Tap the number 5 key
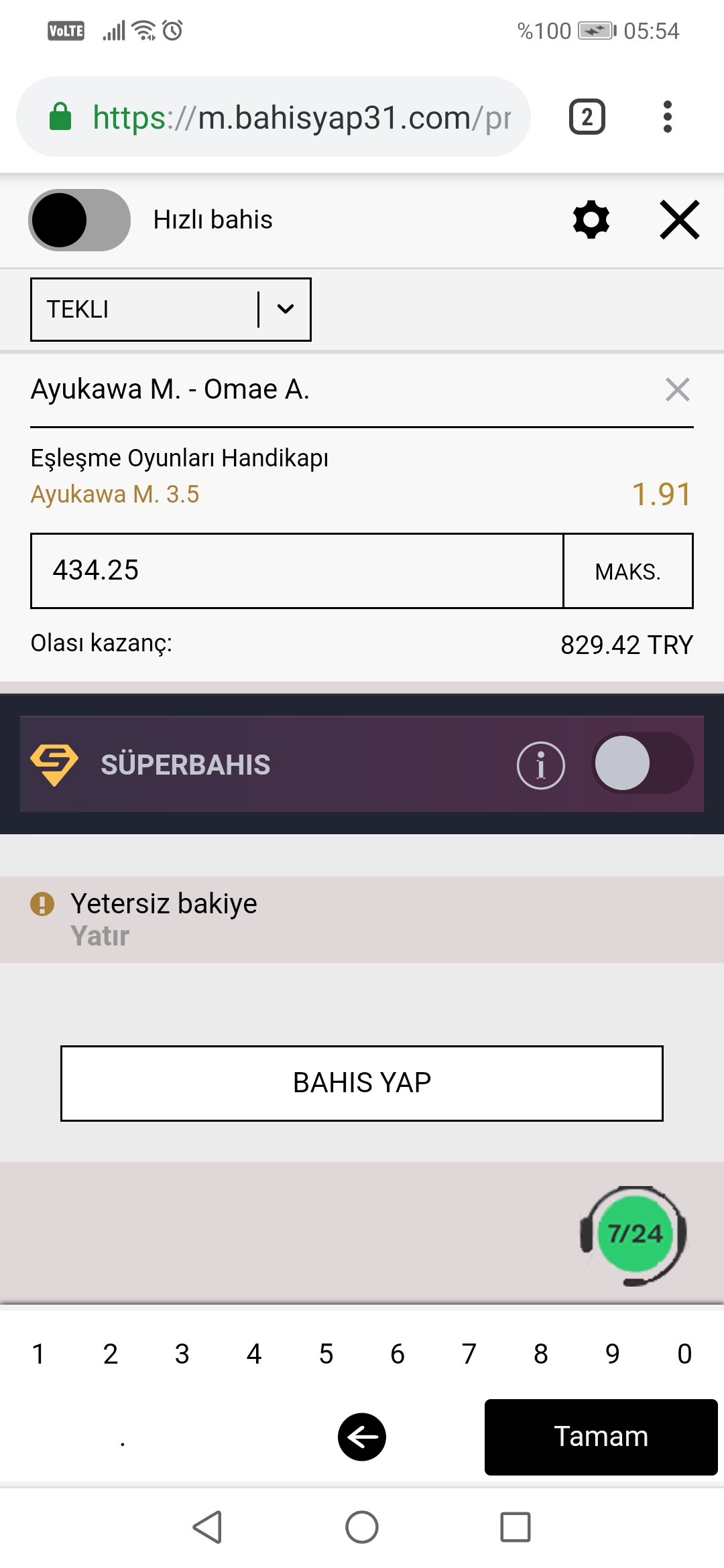This screenshot has width=724, height=1568. coord(326,1354)
